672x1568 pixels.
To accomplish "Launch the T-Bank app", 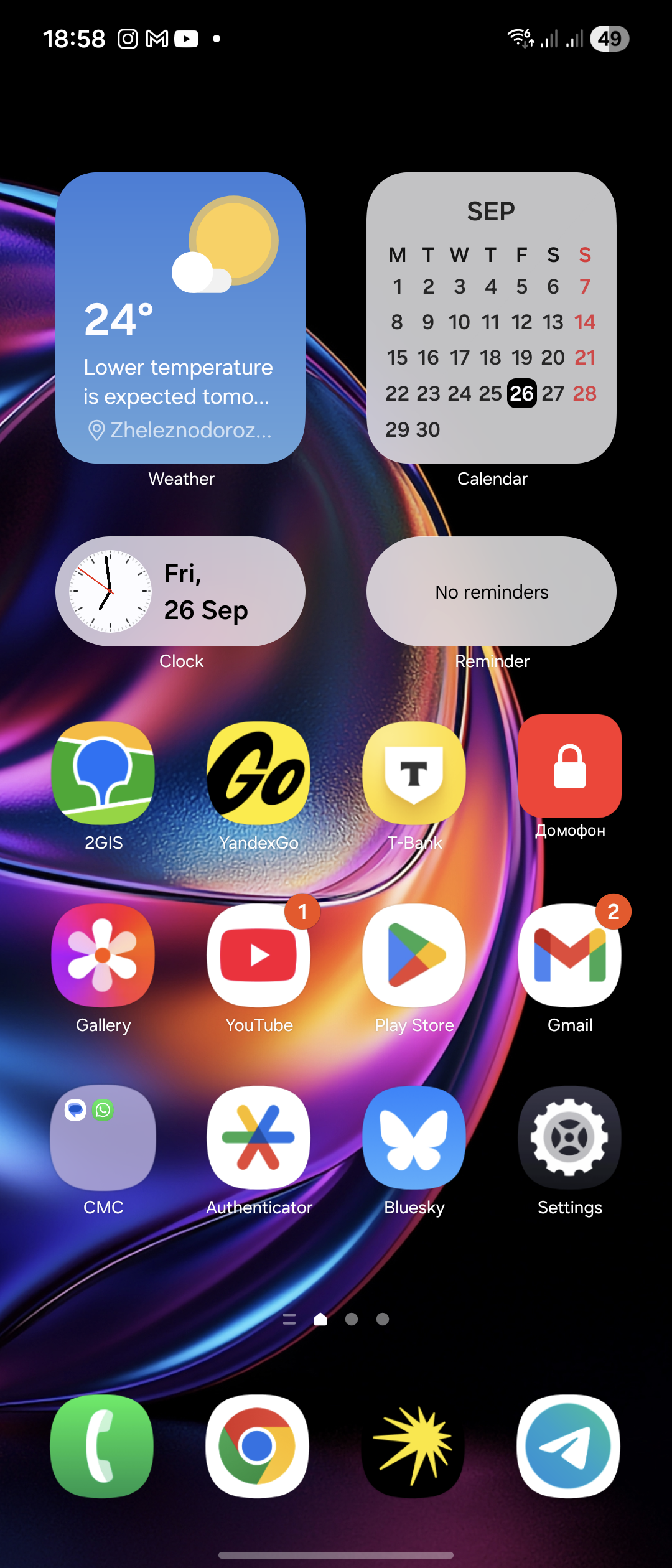I will coord(414,773).
